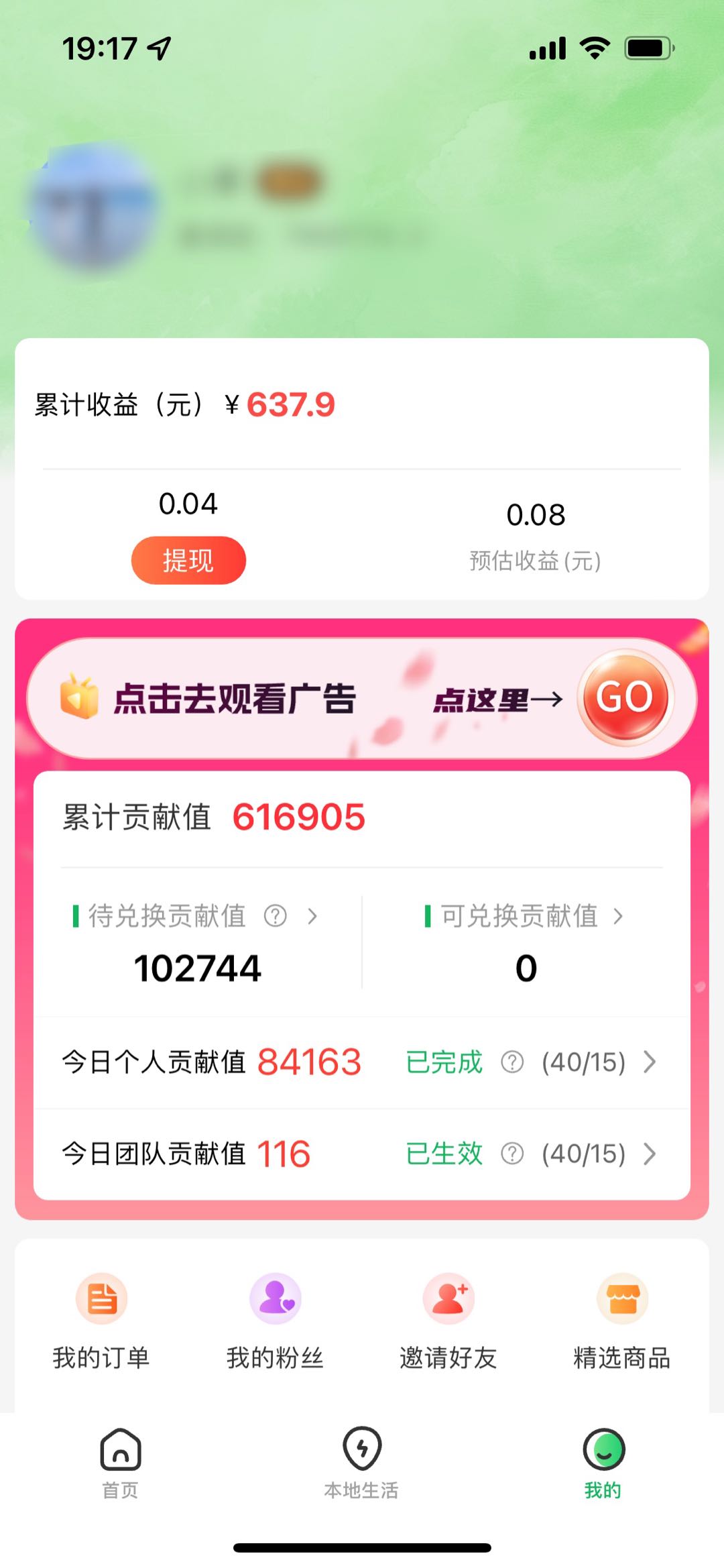Open 我的订单 (My Orders) icon
The width and height of the screenshot is (724, 1568).
[x=101, y=1298]
